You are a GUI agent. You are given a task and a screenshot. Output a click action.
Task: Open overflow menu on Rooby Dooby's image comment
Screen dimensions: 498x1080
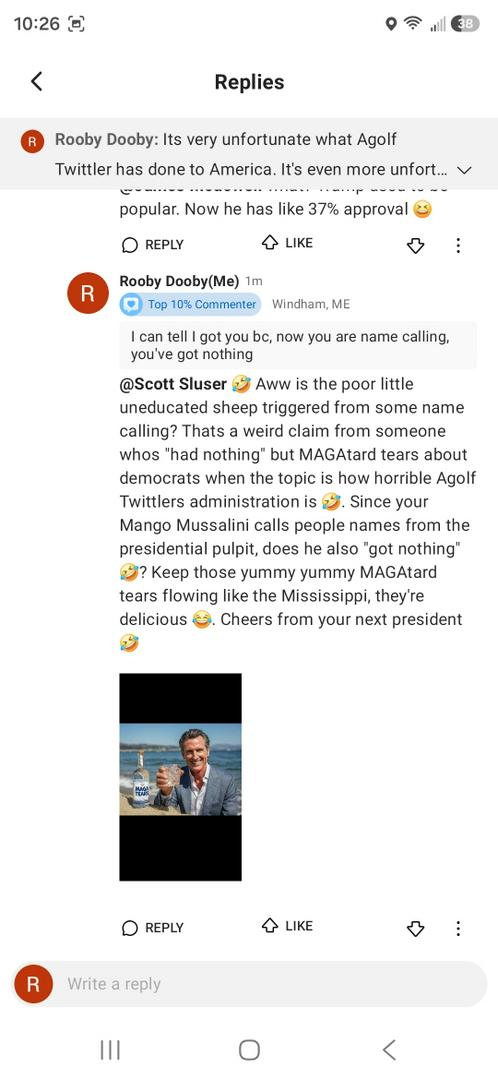tap(458, 929)
